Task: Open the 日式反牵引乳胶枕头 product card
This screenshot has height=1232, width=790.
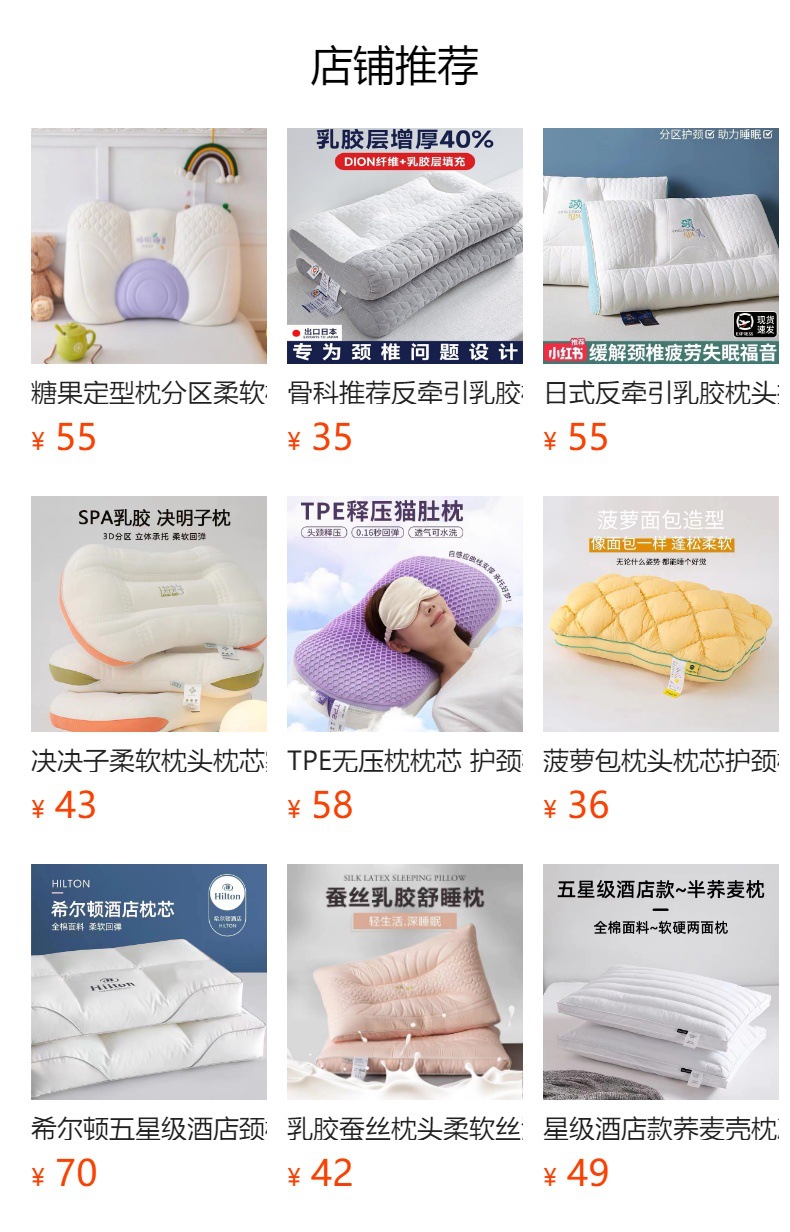Action: [661, 246]
